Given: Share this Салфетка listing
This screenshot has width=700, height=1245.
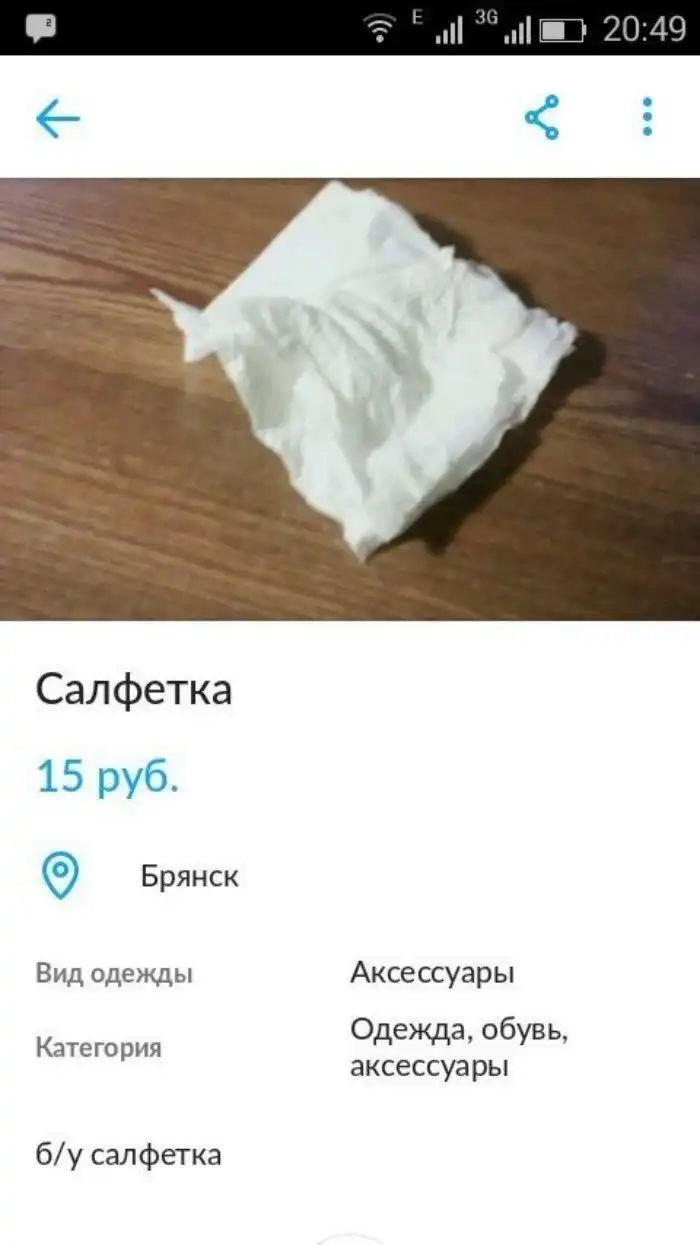Looking at the screenshot, I should [542, 118].
